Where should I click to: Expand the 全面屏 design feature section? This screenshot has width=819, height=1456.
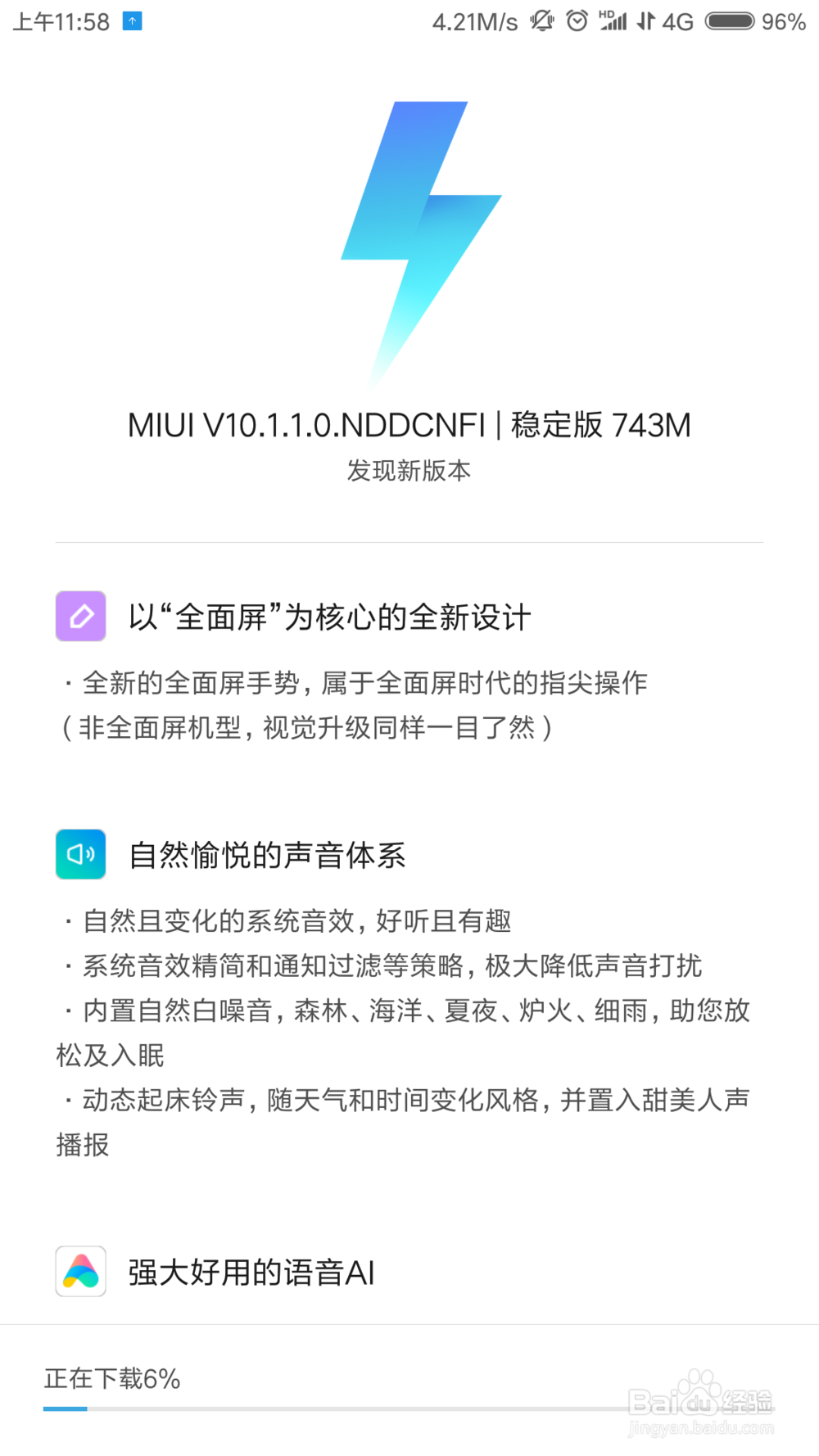(328, 616)
